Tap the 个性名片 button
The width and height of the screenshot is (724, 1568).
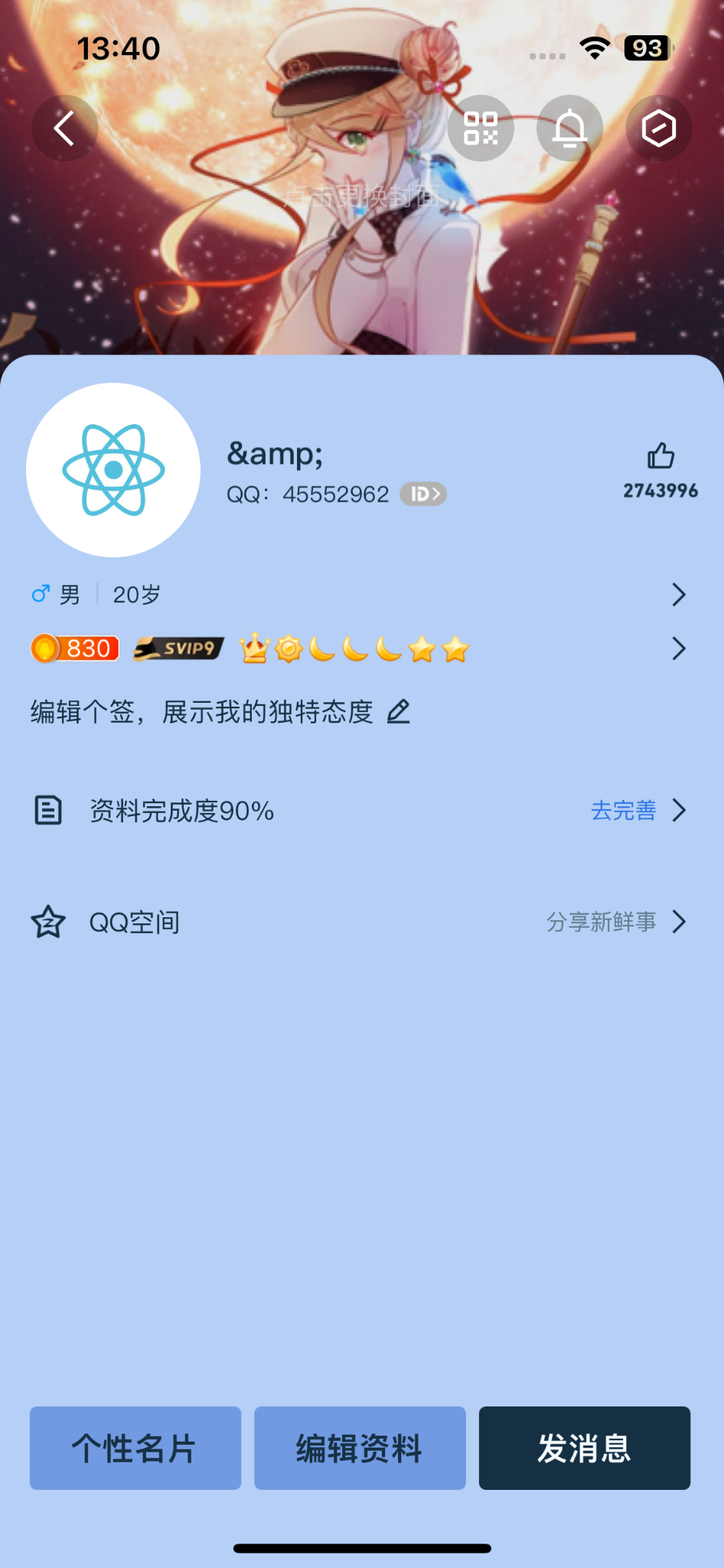tap(135, 1448)
